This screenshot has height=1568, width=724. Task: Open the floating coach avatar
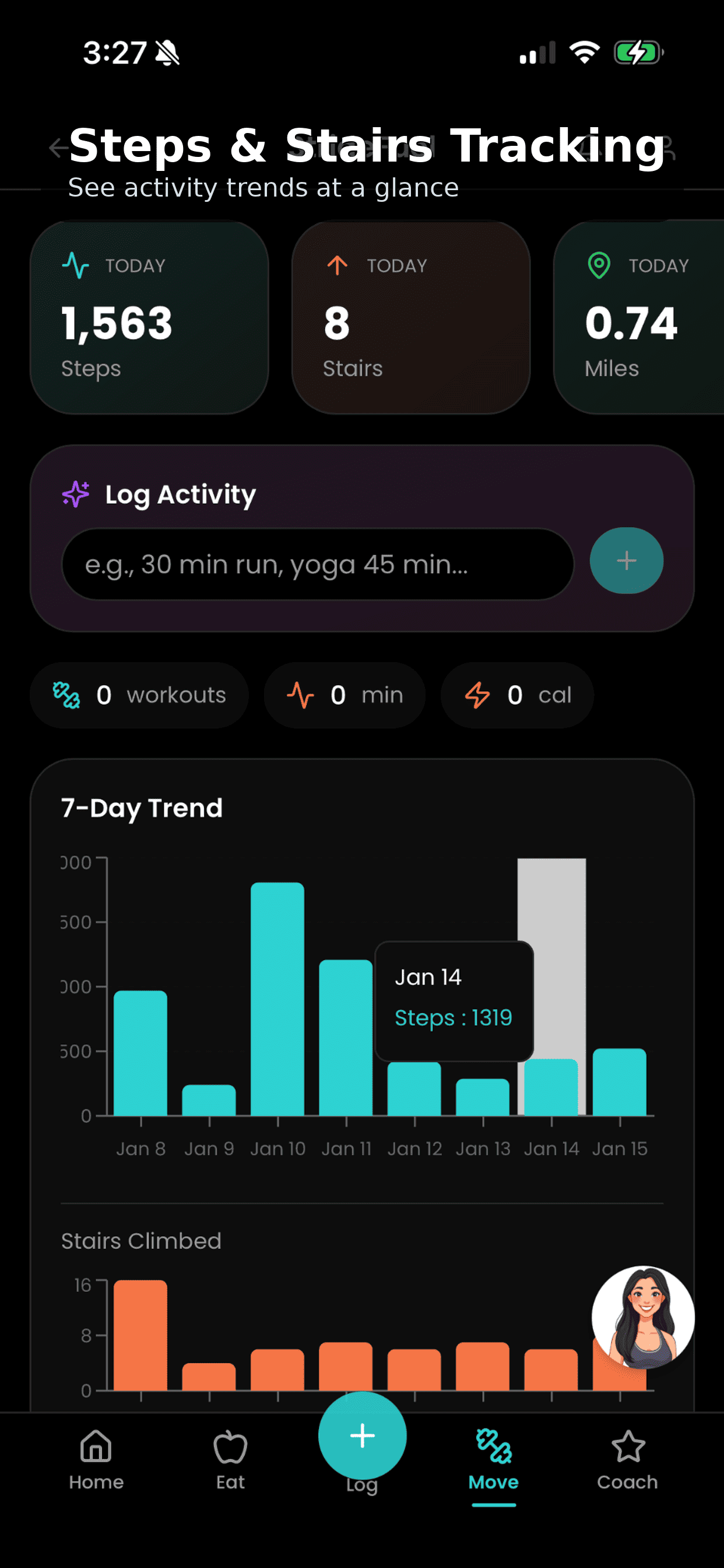pos(643,1317)
